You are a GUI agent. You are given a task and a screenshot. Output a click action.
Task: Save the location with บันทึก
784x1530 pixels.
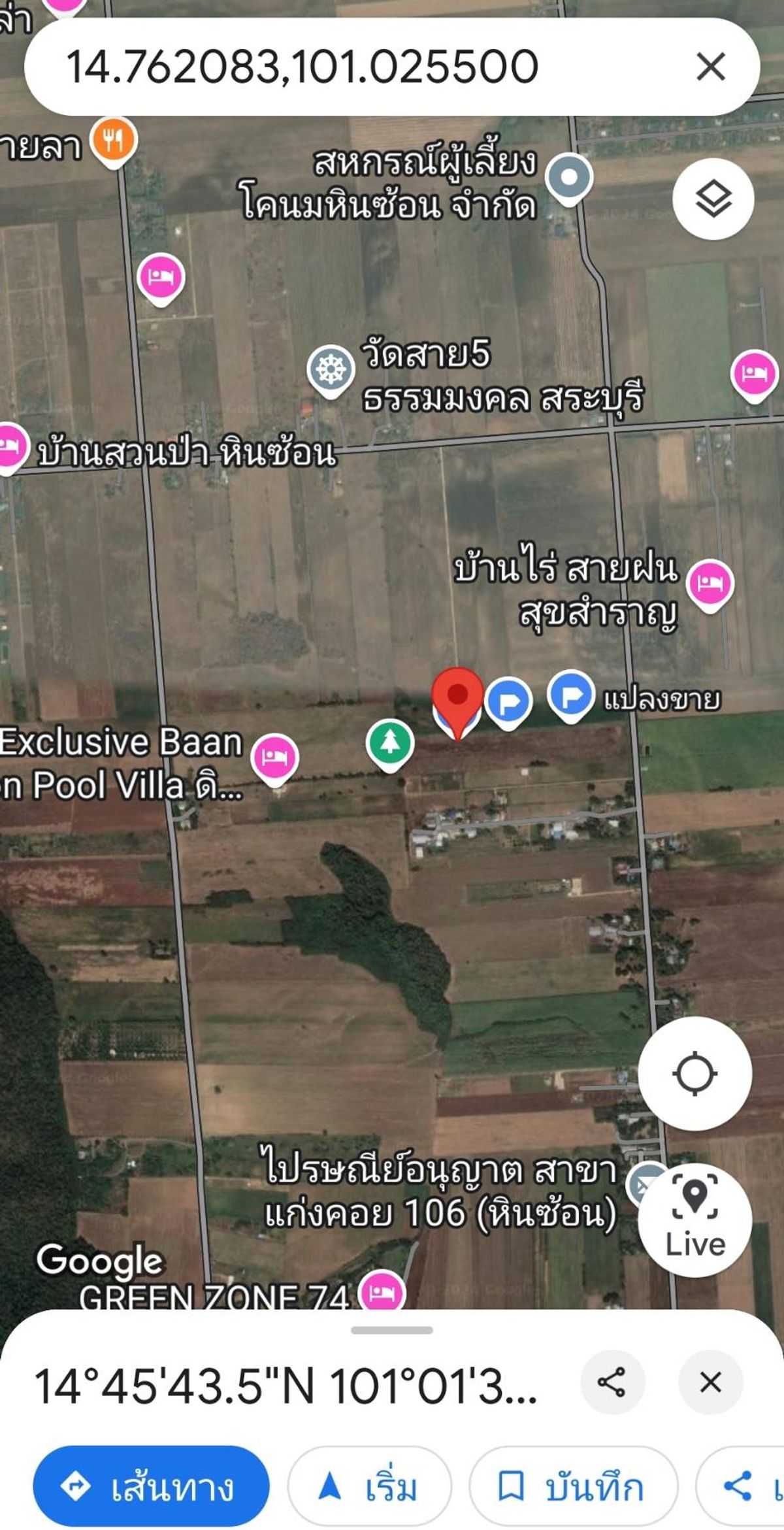coord(573,1487)
